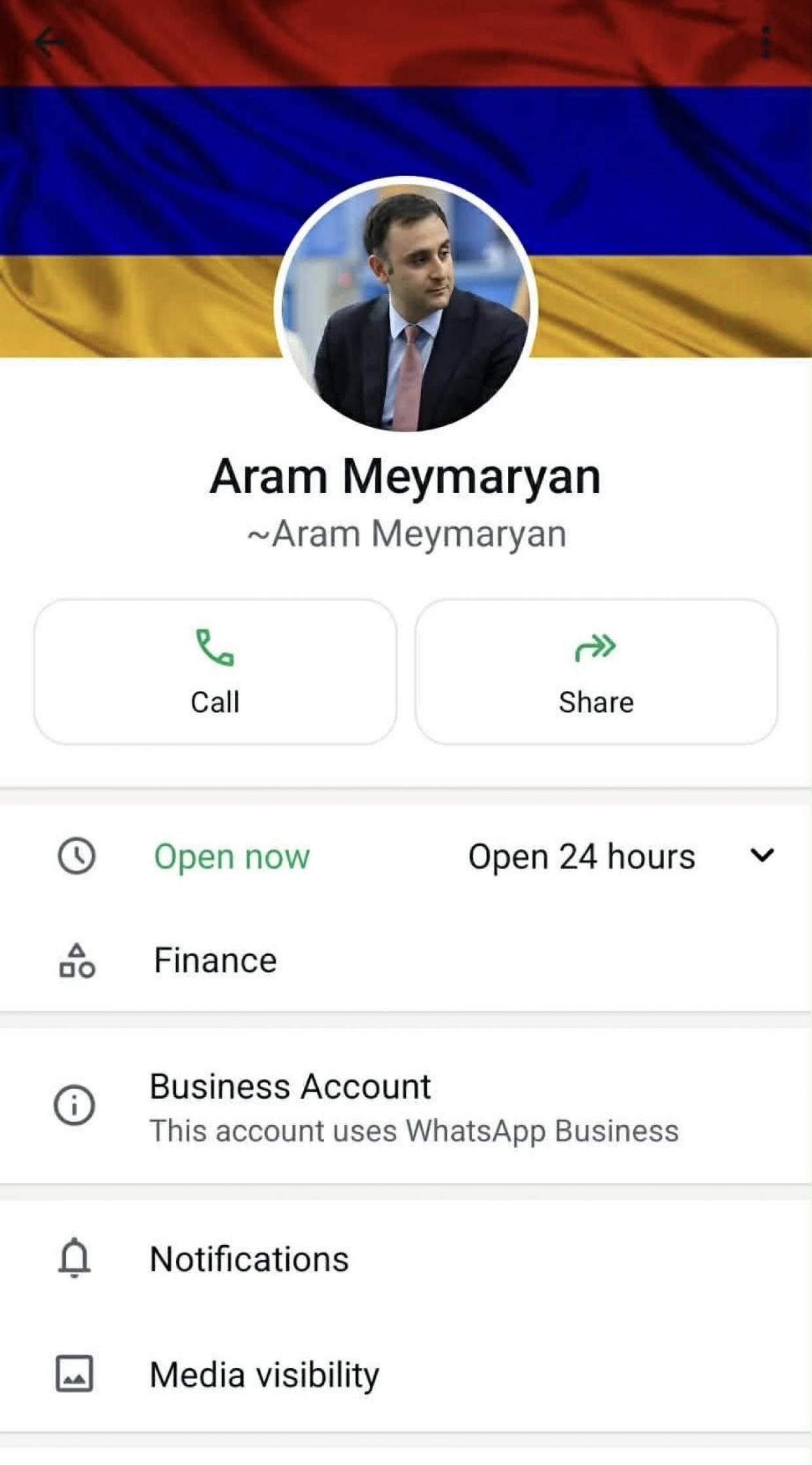Viewport: 812px width, 1465px height.
Task: Share this business contact
Action: 596,671
